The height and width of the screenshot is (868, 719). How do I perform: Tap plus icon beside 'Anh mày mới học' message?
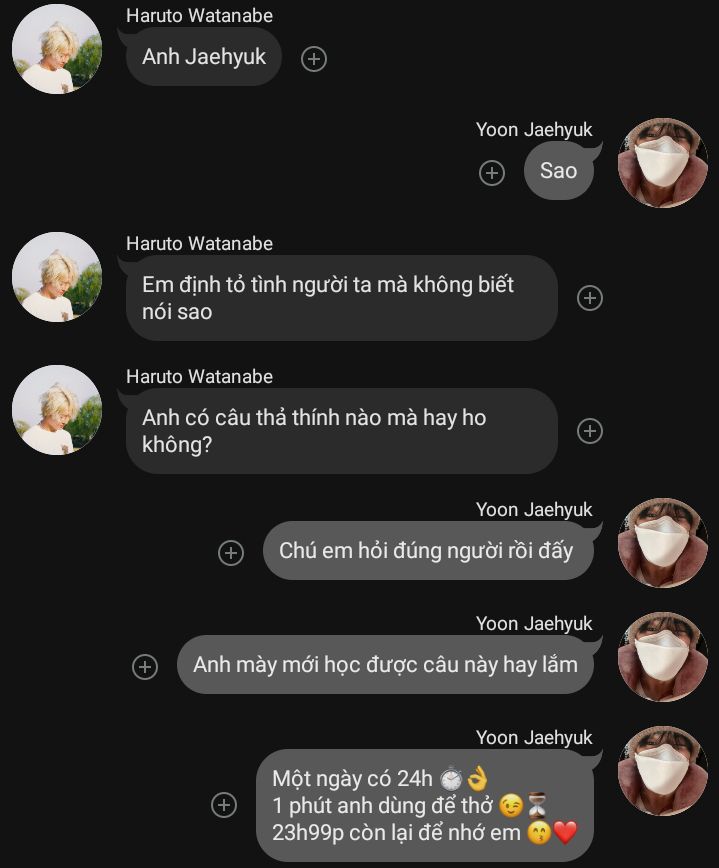click(x=145, y=667)
